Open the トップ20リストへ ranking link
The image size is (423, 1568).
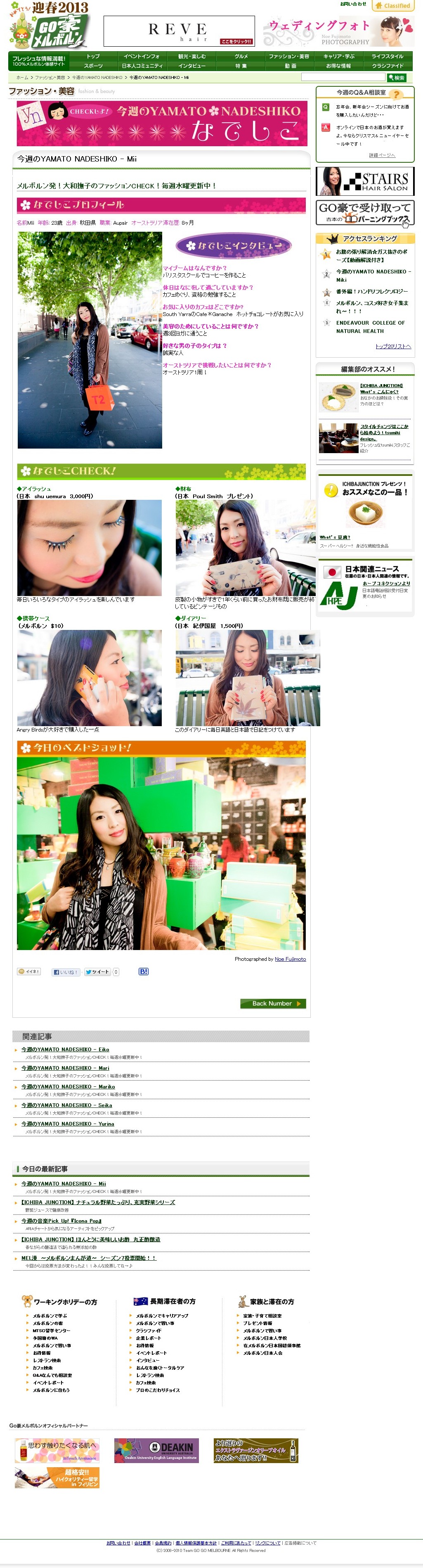coord(392,346)
